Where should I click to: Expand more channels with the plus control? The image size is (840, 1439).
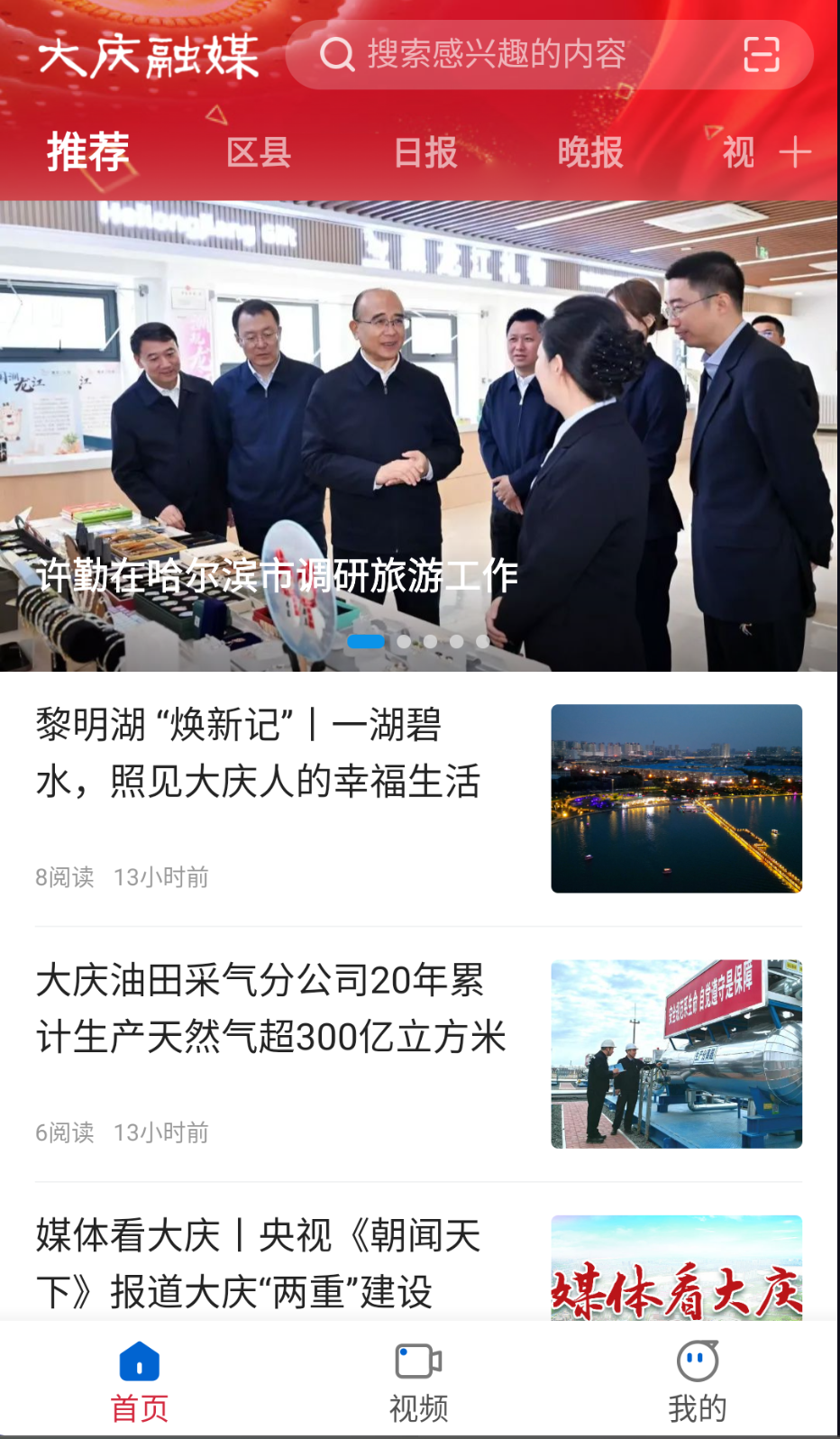click(795, 152)
